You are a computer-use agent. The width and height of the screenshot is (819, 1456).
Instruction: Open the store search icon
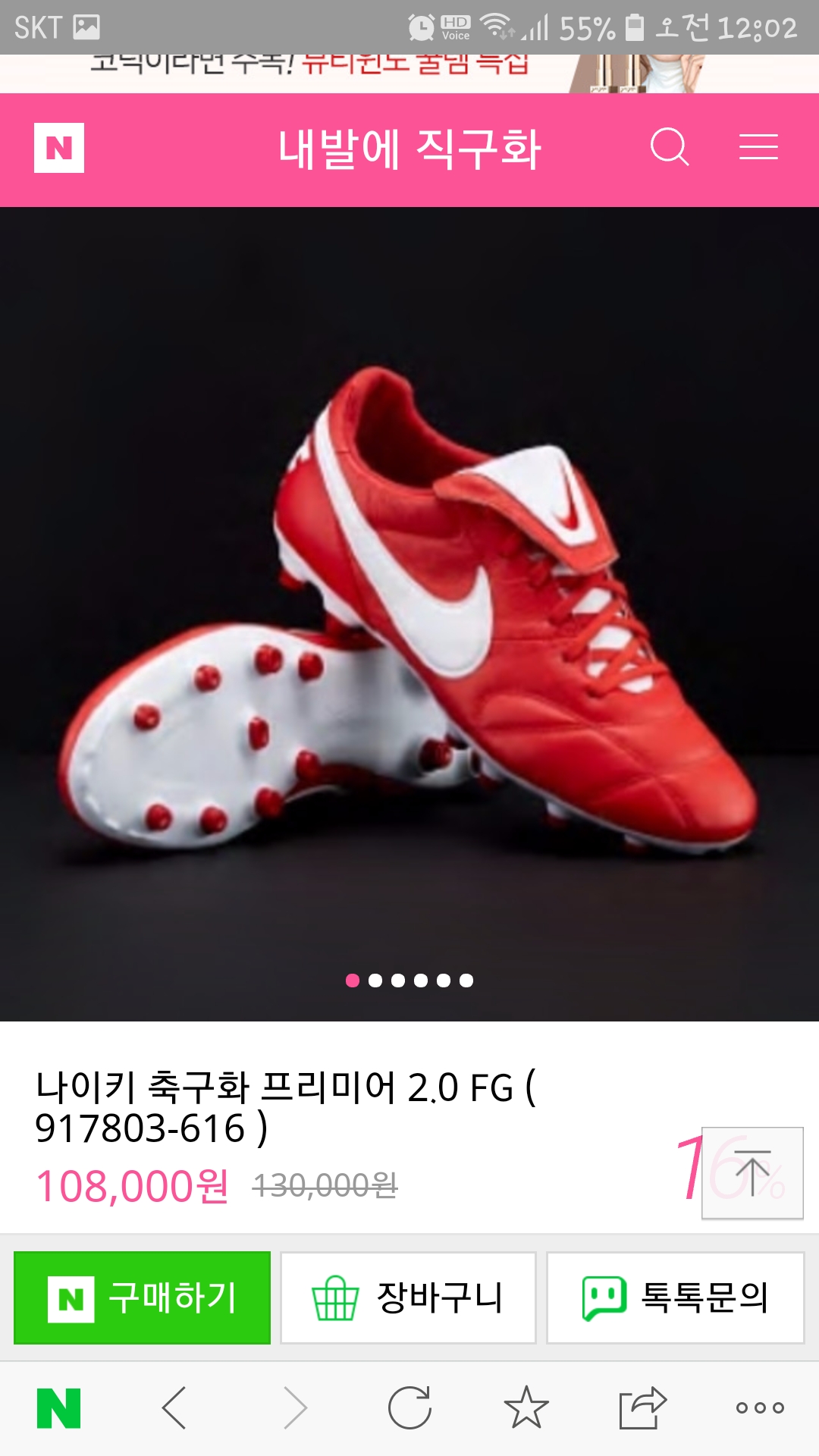(669, 147)
